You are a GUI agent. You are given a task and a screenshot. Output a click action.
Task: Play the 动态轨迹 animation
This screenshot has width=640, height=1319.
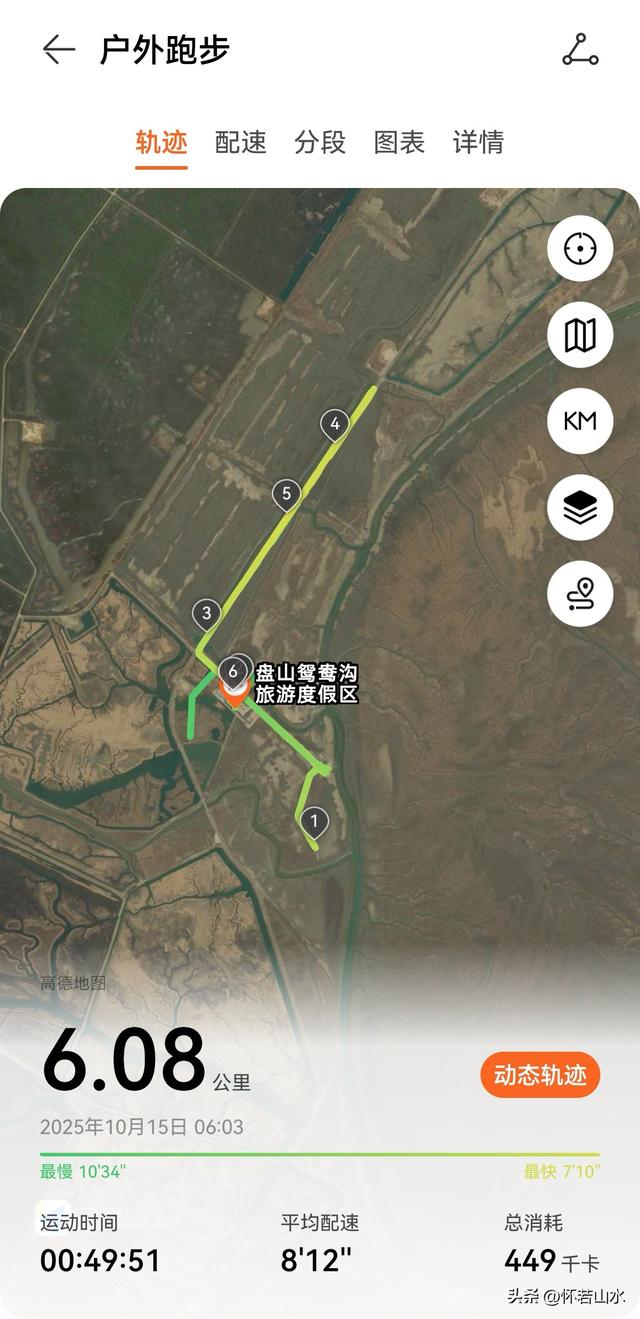click(x=540, y=1075)
